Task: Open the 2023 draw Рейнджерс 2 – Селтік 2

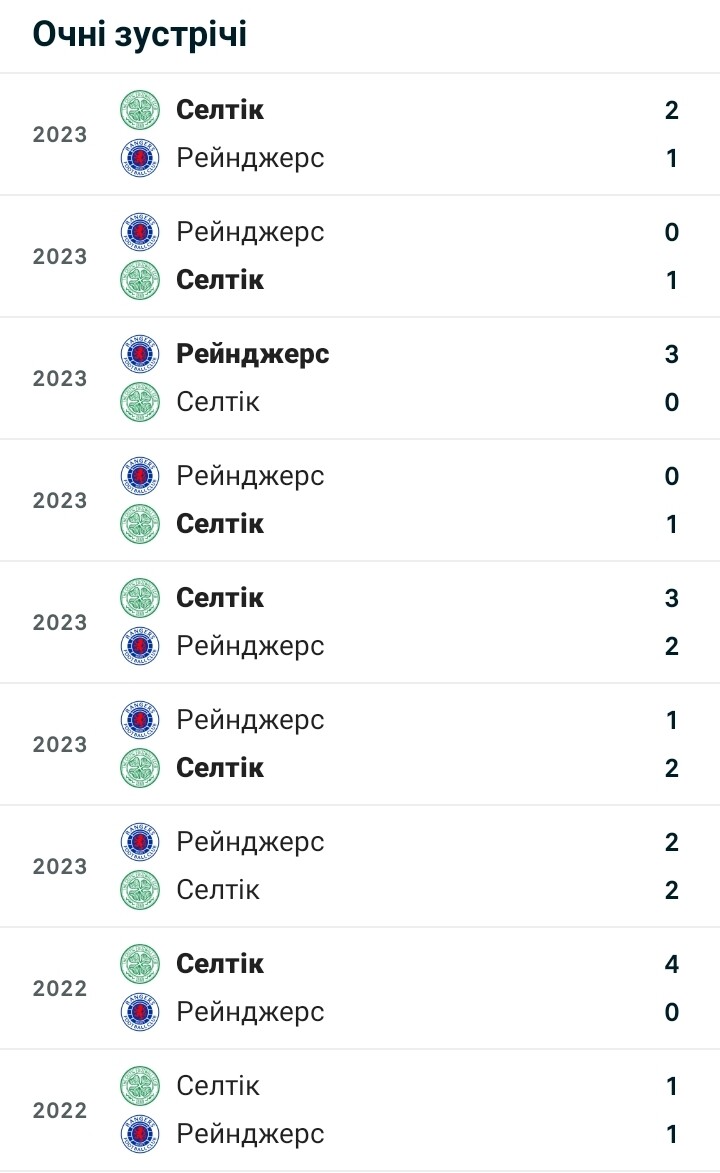Action: pos(360,866)
